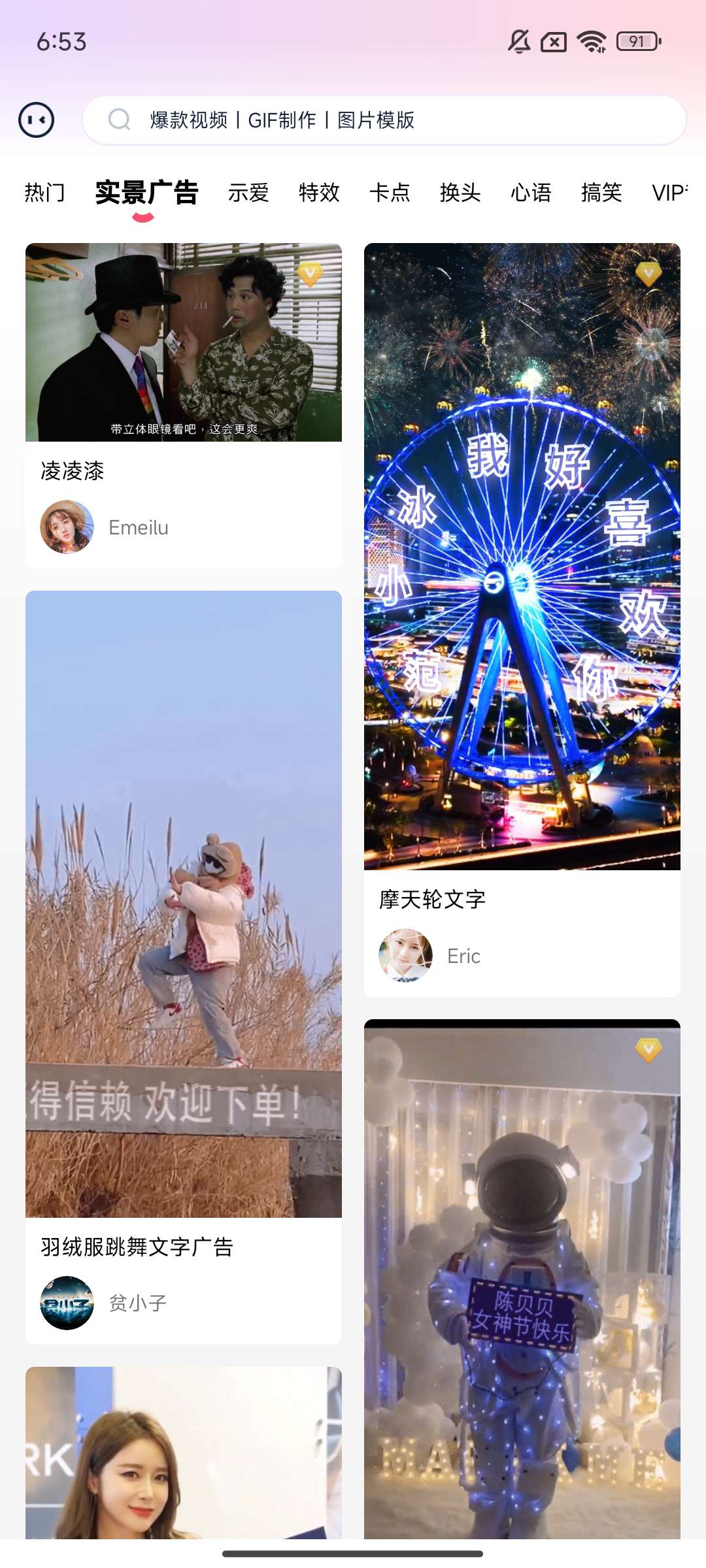The width and height of the screenshot is (706, 1568).
Task: Open the 特效 tab
Action: pos(319,193)
